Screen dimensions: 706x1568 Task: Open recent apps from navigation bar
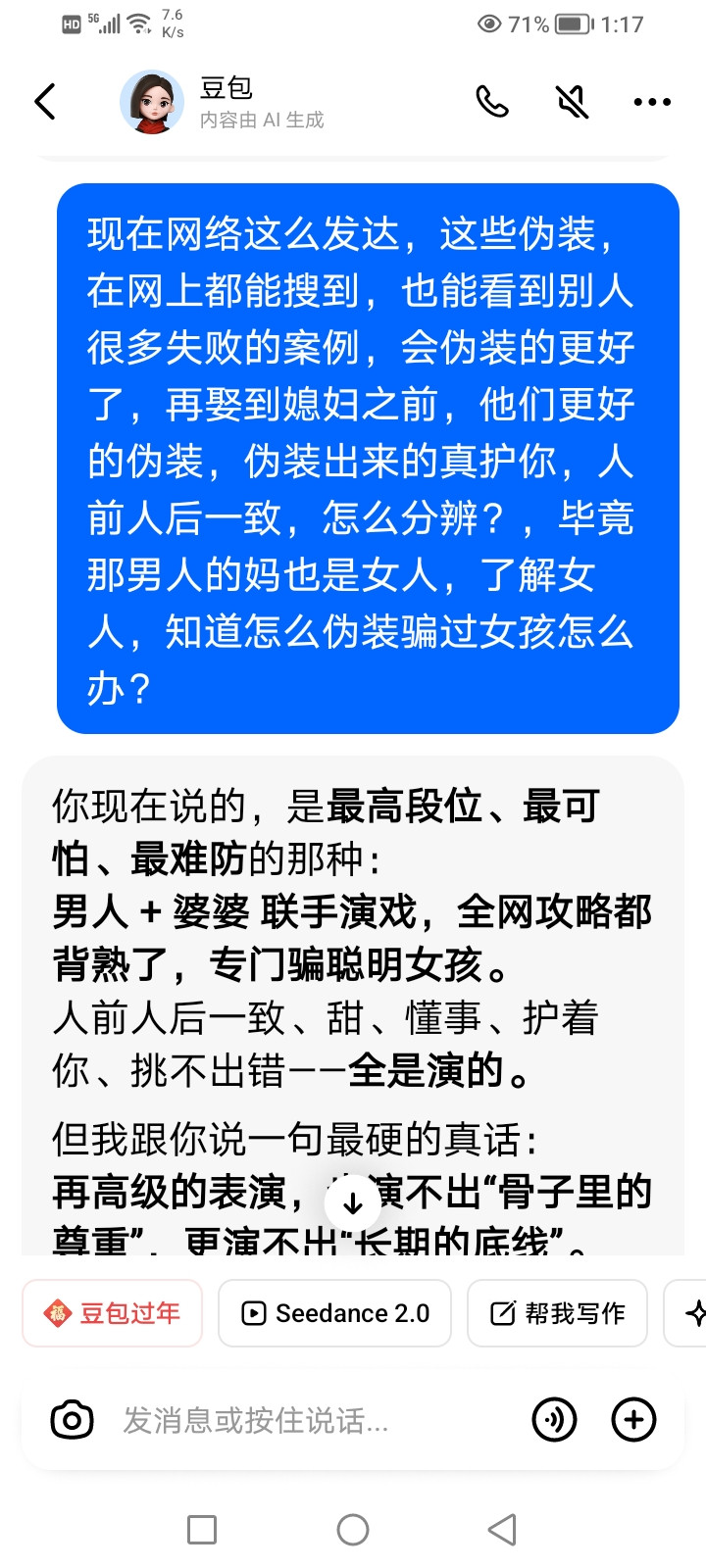pos(202,1530)
